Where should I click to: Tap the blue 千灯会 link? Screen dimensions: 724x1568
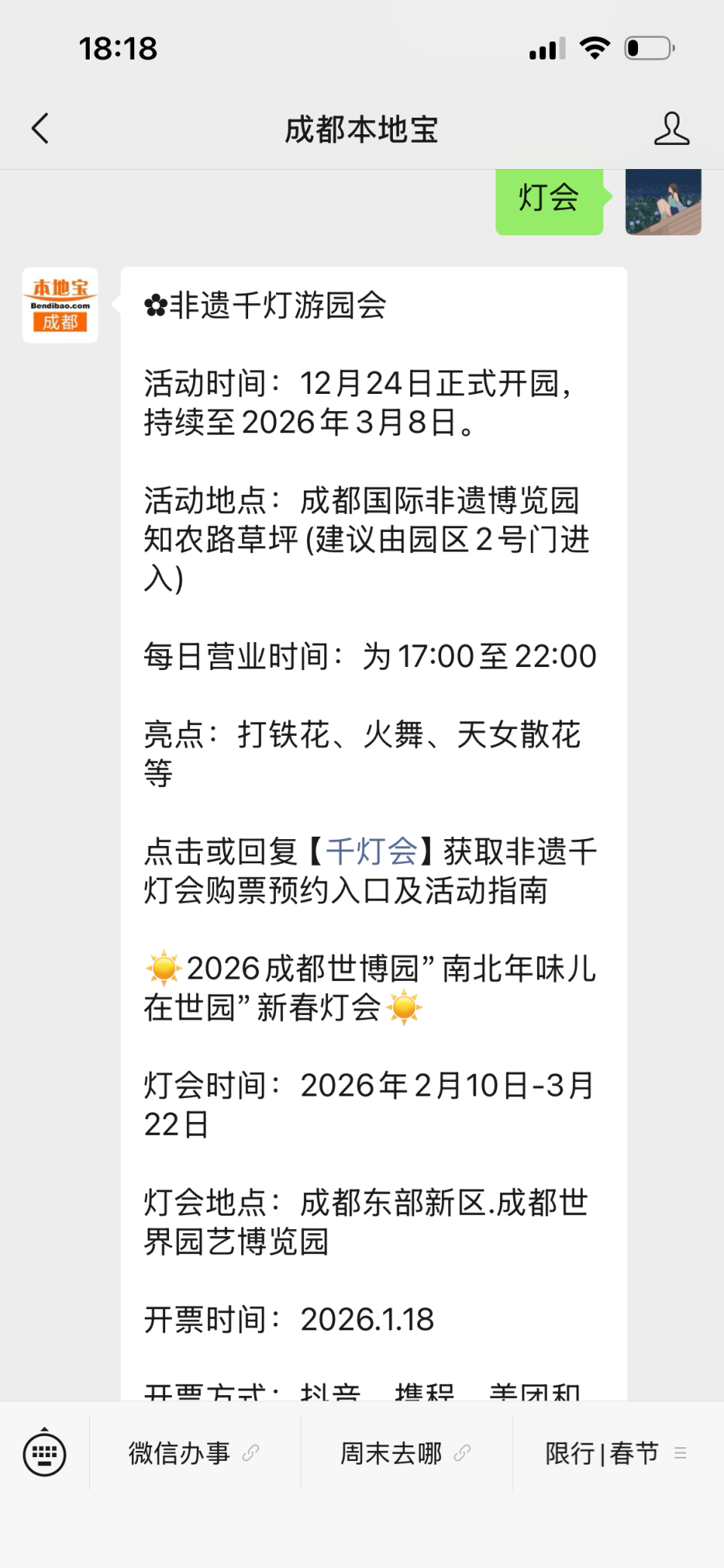pyautogui.click(x=371, y=852)
